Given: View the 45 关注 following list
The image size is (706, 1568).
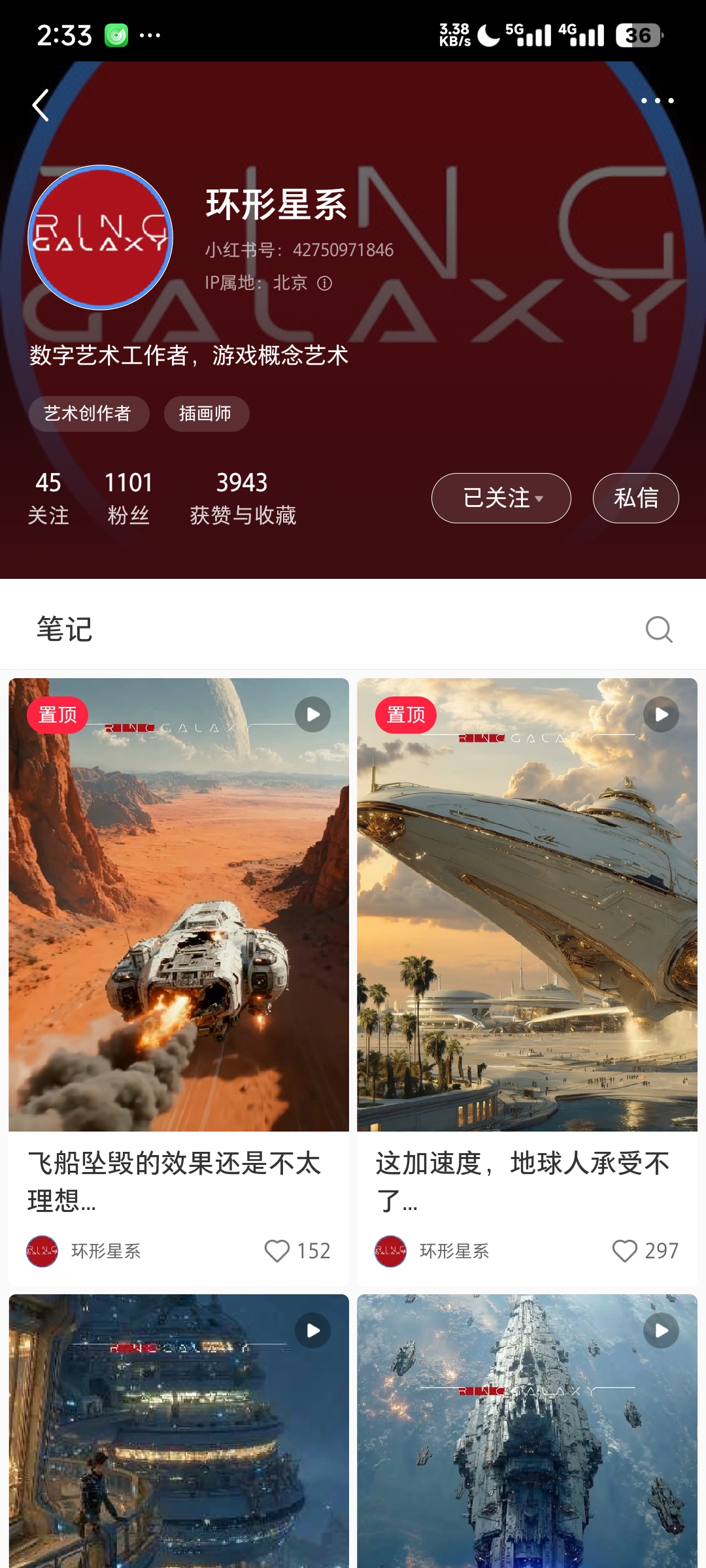Looking at the screenshot, I should [x=48, y=498].
